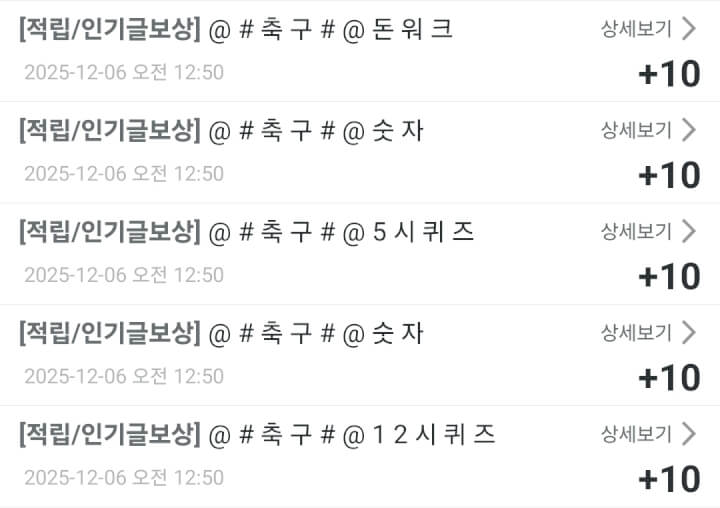
Task: View details of the 5시퀴즈 reward entry
Action: tap(647, 231)
